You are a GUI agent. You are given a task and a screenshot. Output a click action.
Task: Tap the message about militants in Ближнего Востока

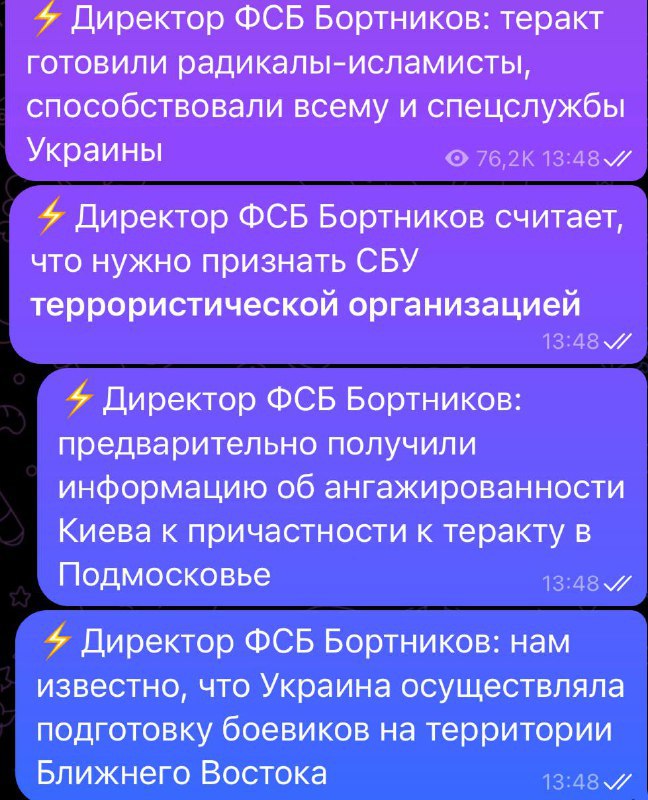[x=330, y=705]
